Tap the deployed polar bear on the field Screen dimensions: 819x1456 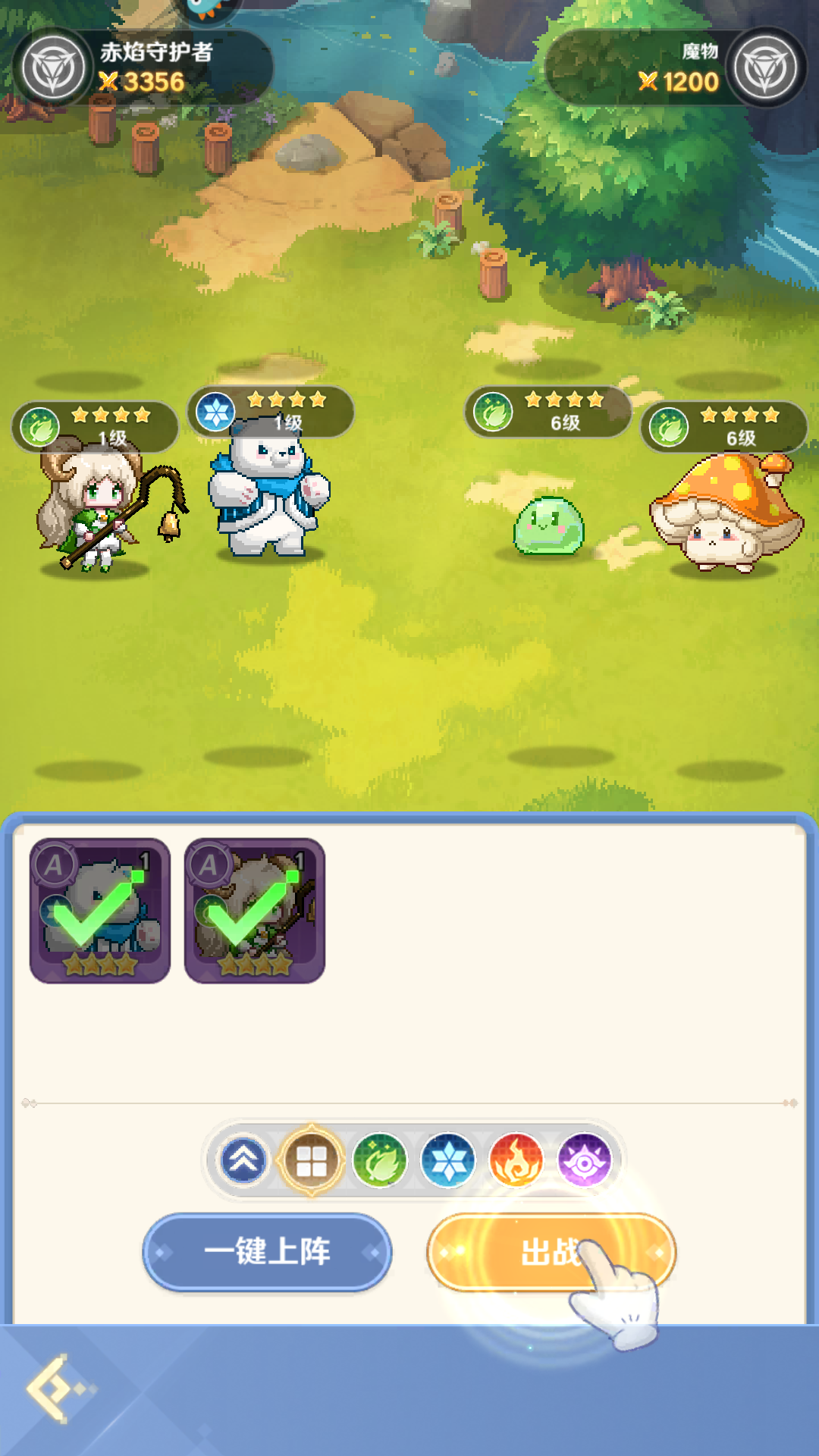tap(269, 497)
